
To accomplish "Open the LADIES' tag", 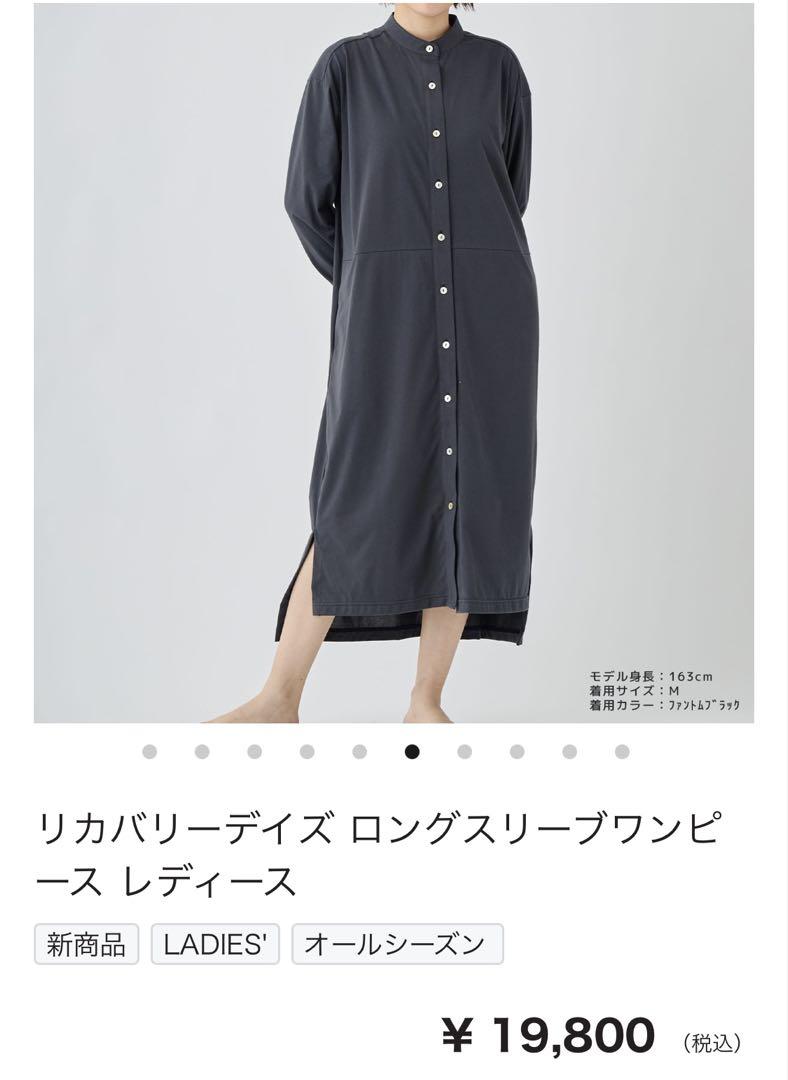I will pyautogui.click(x=216, y=944).
